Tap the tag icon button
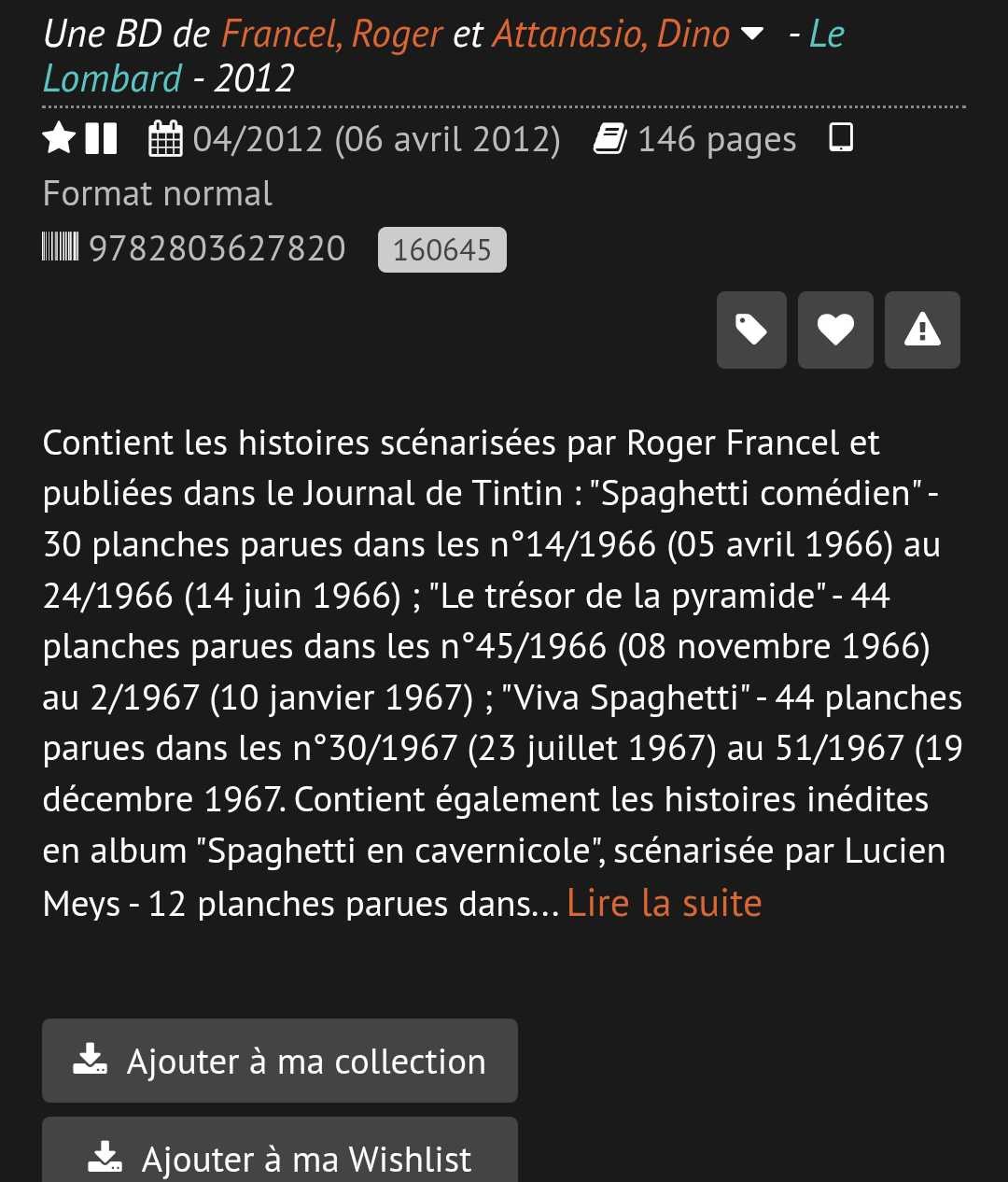The width and height of the screenshot is (1008, 1182). click(x=751, y=330)
